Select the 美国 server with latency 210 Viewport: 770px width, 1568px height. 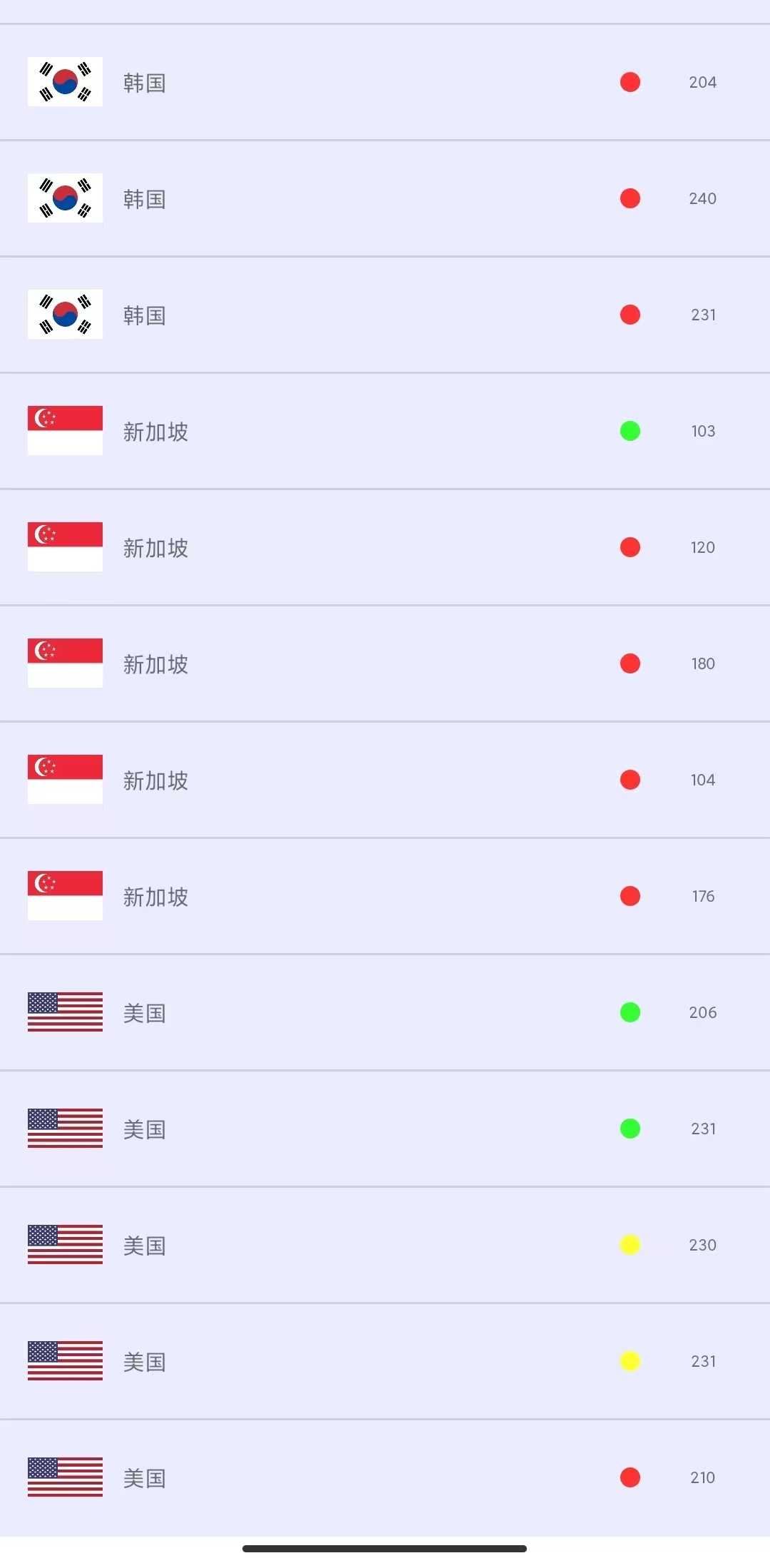(385, 1477)
